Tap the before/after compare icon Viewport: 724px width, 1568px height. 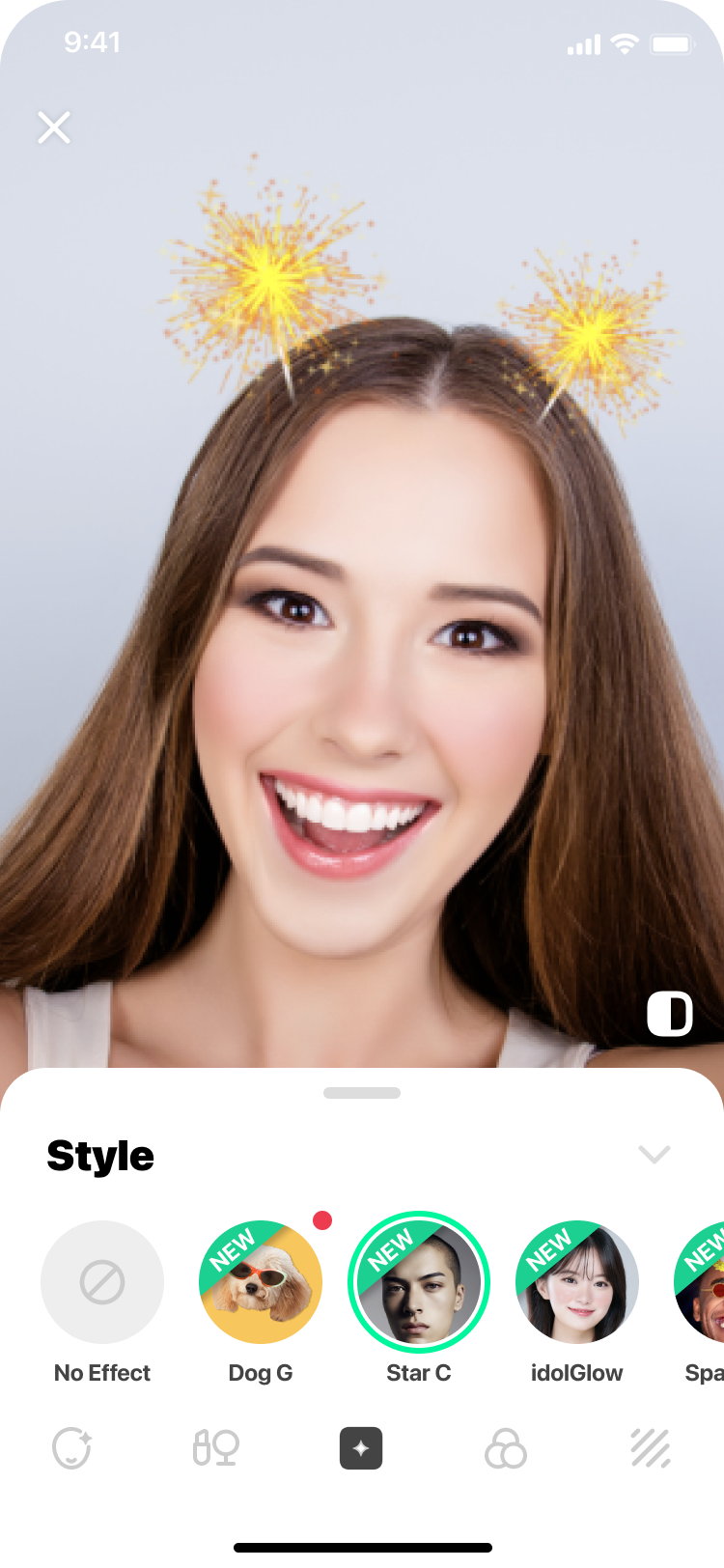click(x=670, y=1014)
